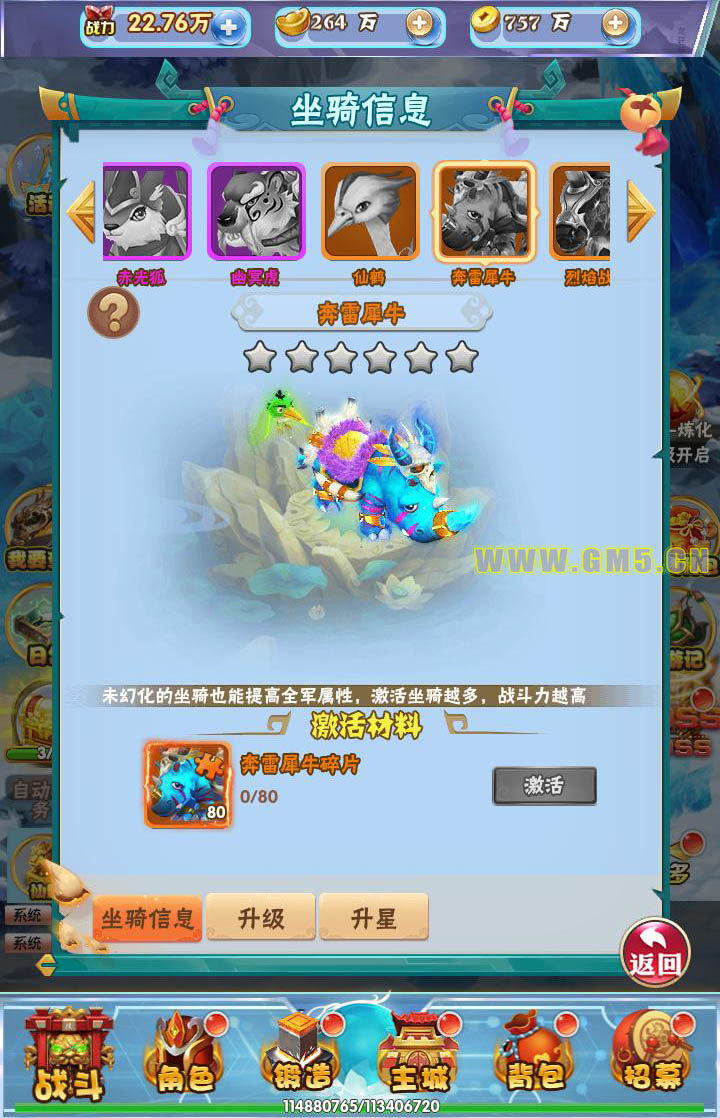Open the question mark help
Screen dimensions: 720x1118
(113, 313)
